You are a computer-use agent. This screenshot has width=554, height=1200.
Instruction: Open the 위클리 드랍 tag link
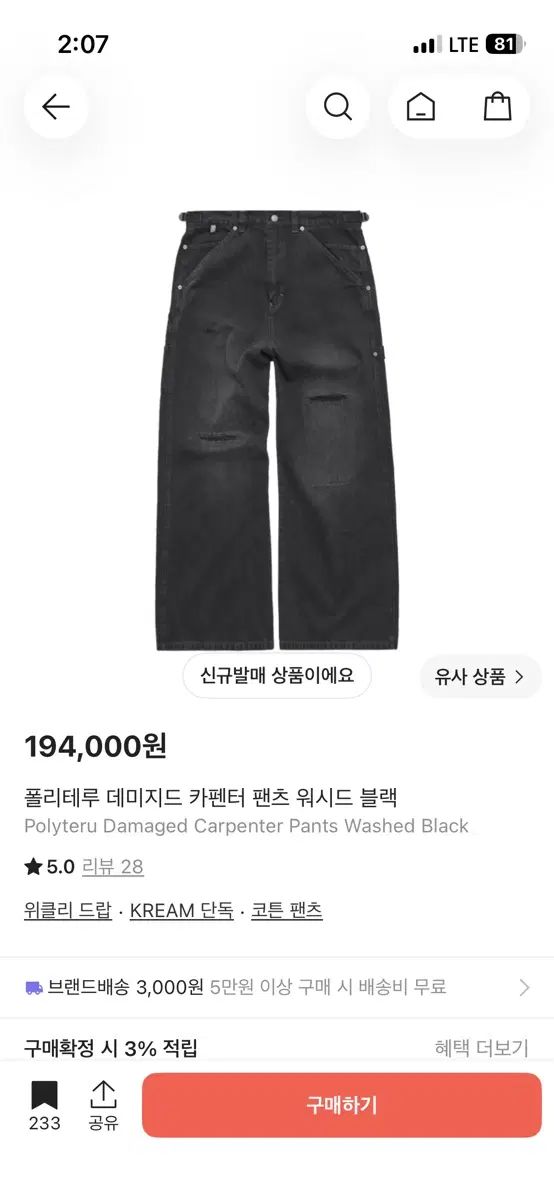click(68, 911)
